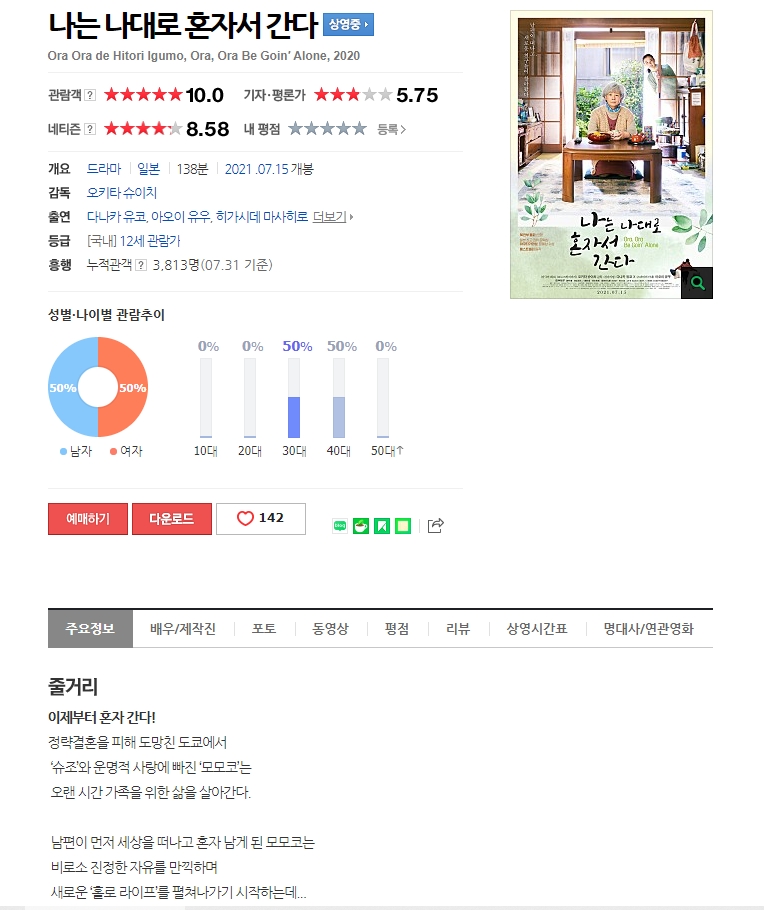Open the 관람객 rating help icon
Screen dimensions: 764x910
tap(90, 96)
